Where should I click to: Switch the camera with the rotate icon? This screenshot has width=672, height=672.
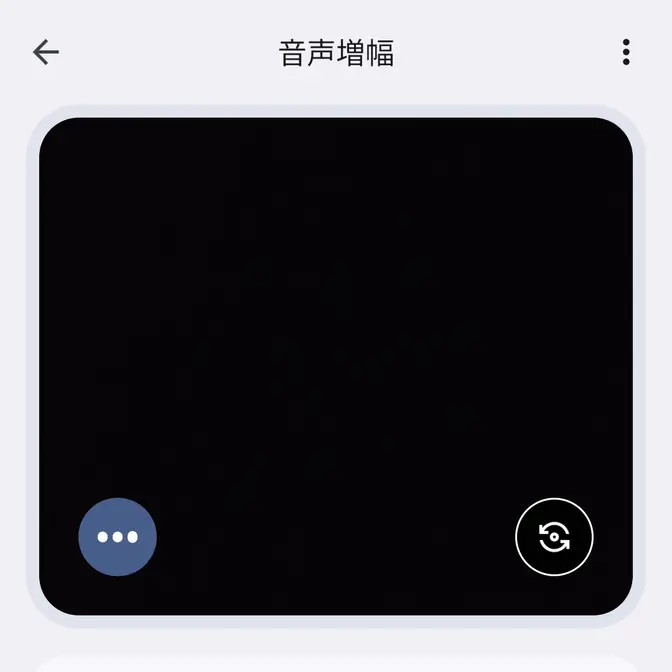pyautogui.click(x=554, y=537)
